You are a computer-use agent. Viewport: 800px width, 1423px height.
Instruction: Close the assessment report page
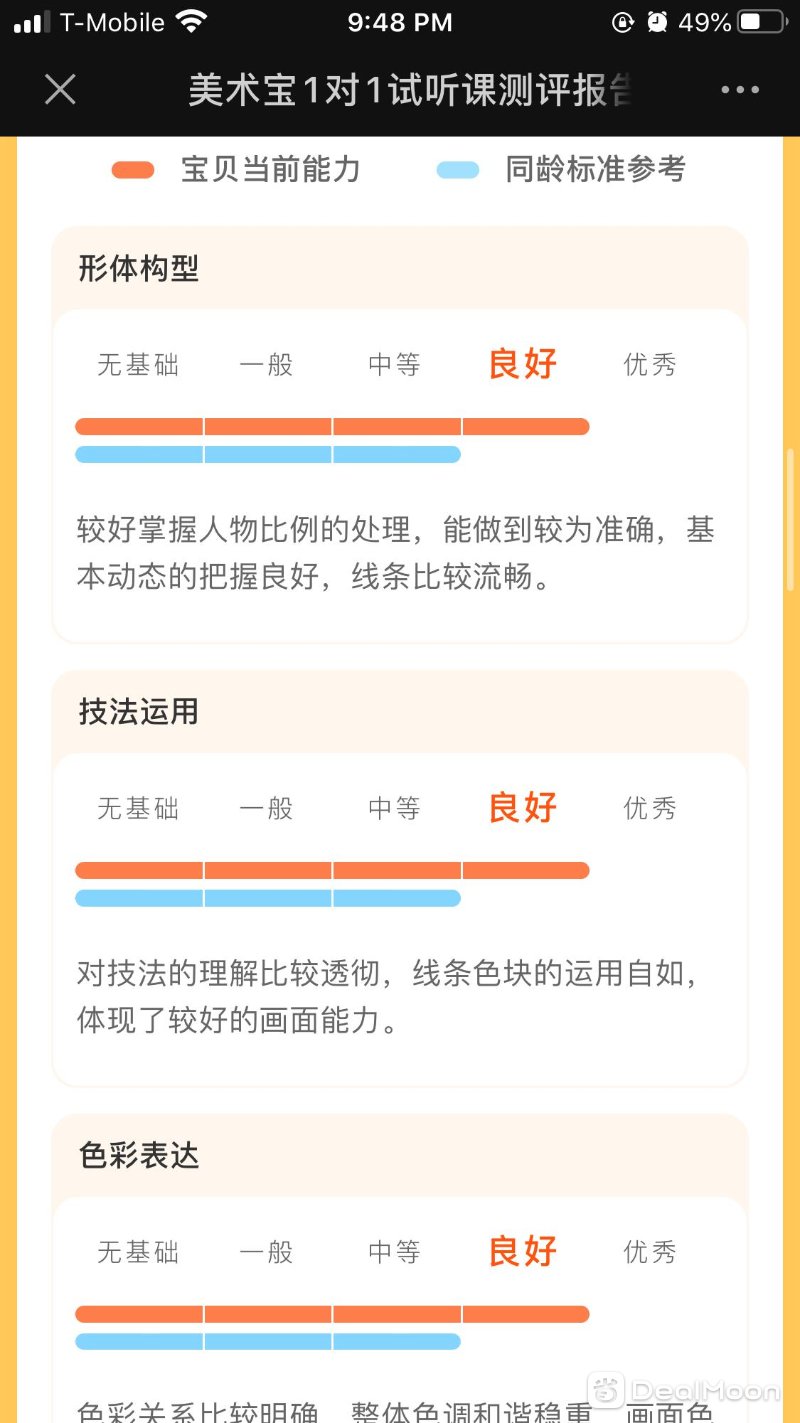60,90
